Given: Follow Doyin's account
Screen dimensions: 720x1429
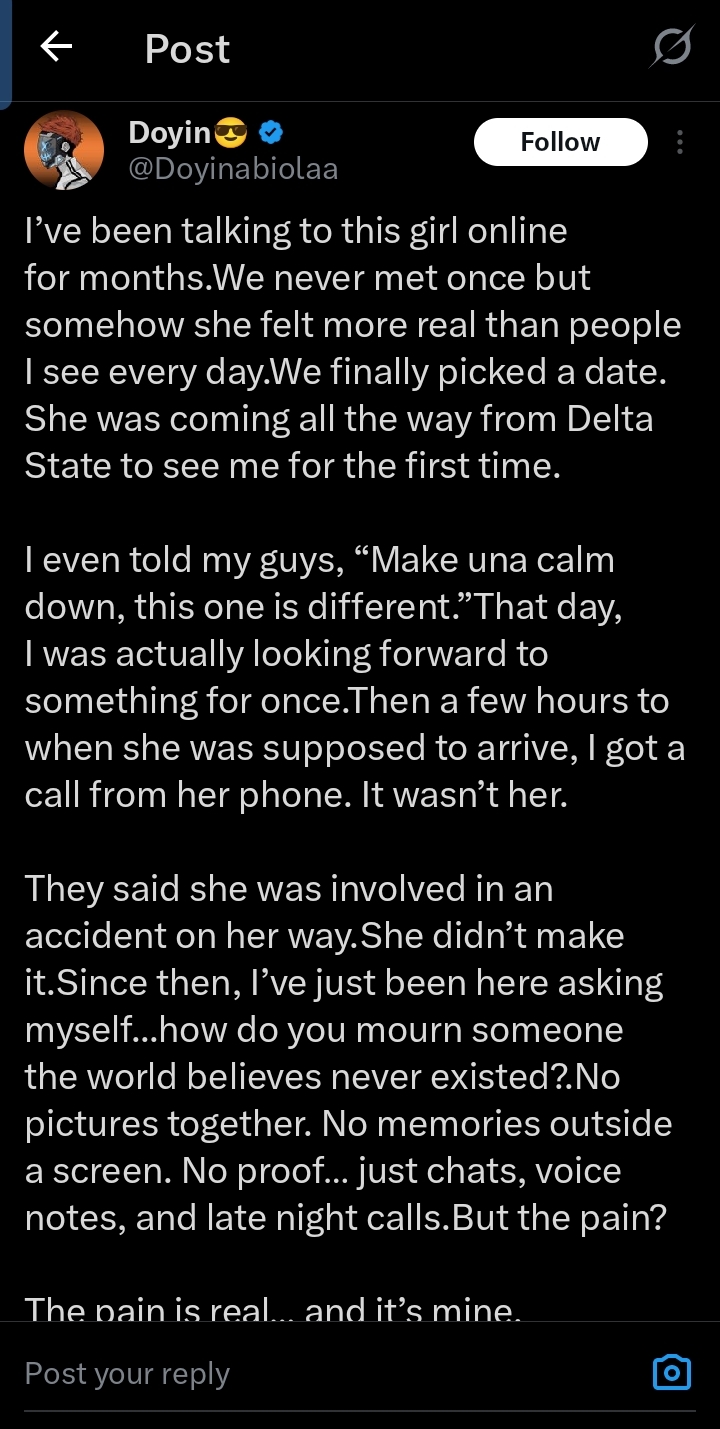Looking at the screenshot, I should click(560, 142).
